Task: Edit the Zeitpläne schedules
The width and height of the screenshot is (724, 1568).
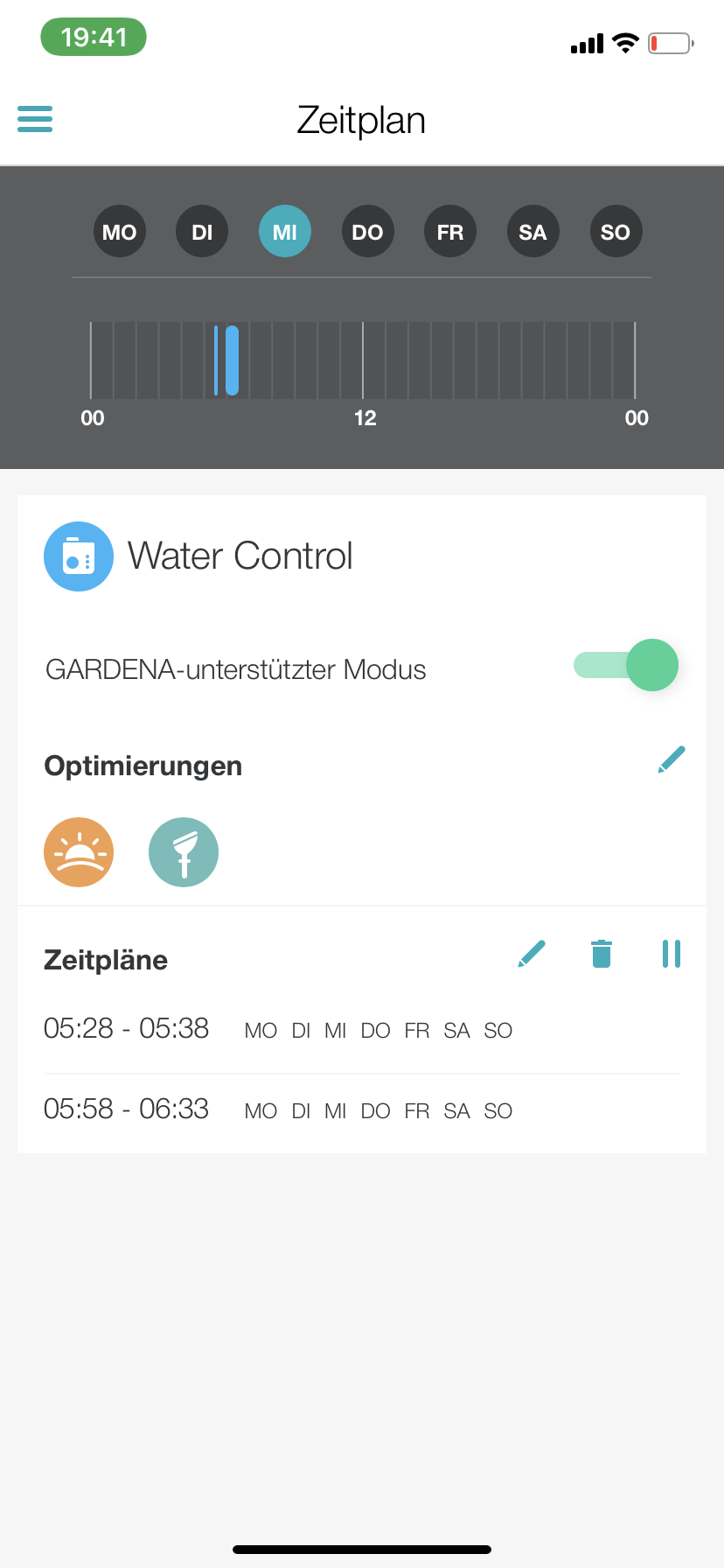Action: pos(532,954)
